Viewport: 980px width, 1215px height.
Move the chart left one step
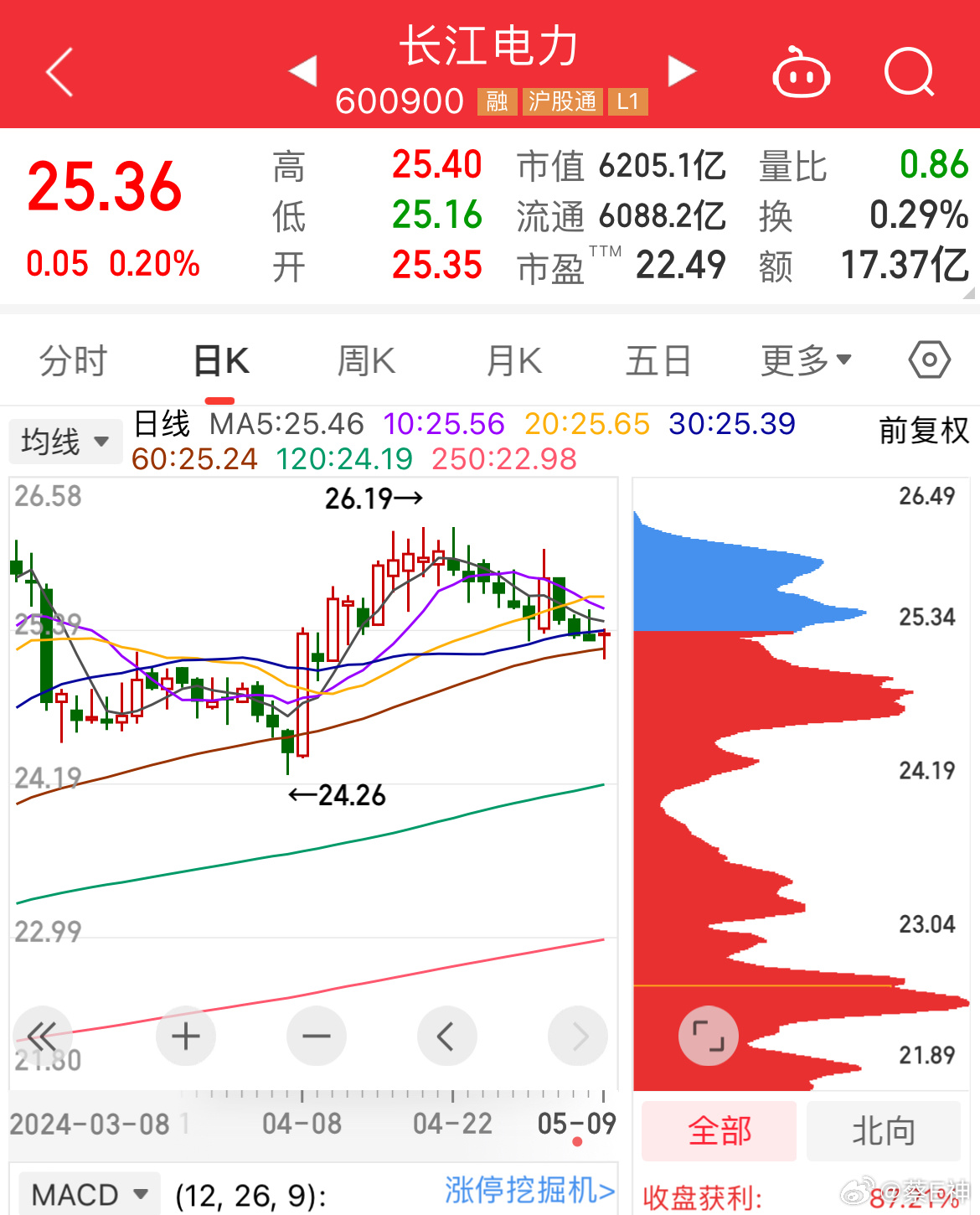click(446, 1037)
